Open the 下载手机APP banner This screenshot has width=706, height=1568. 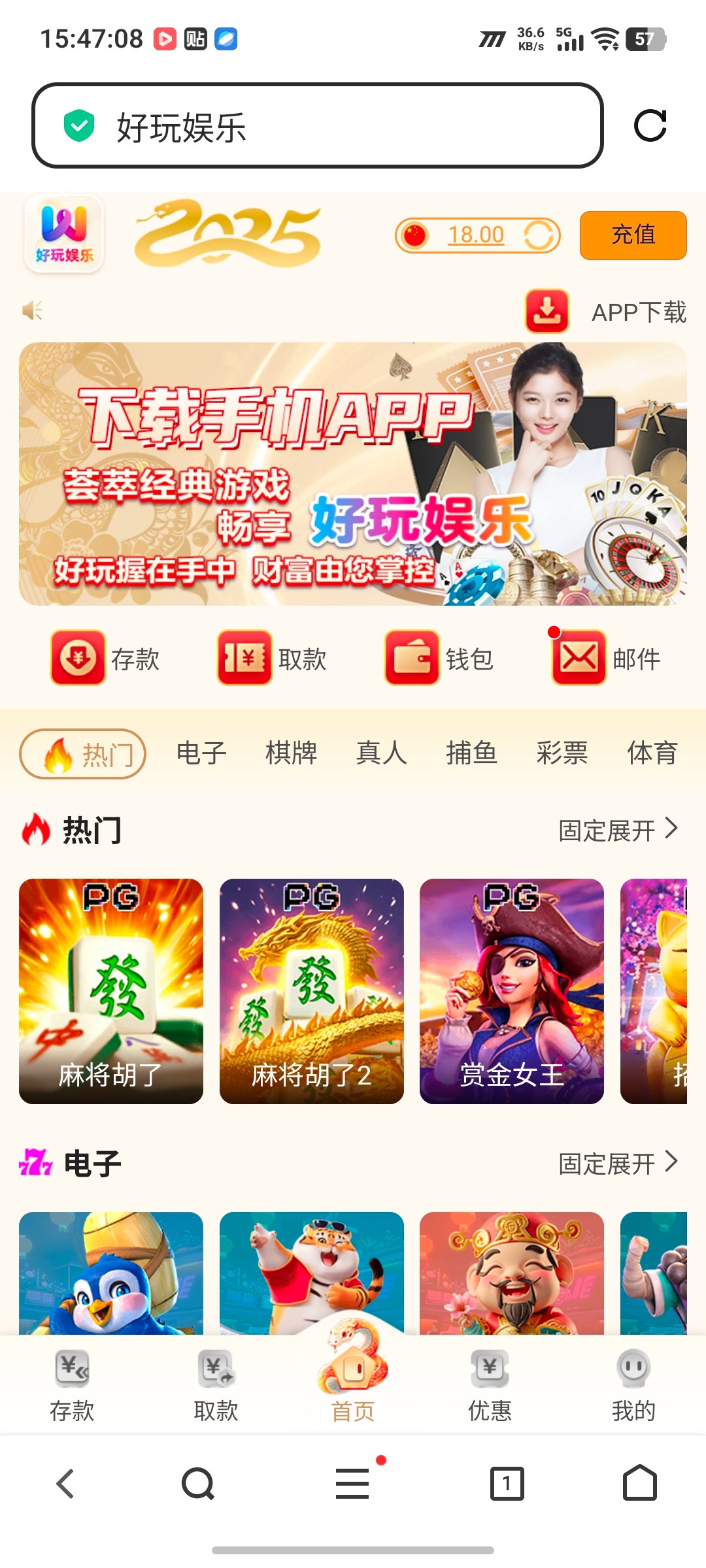tap(353, 474)
